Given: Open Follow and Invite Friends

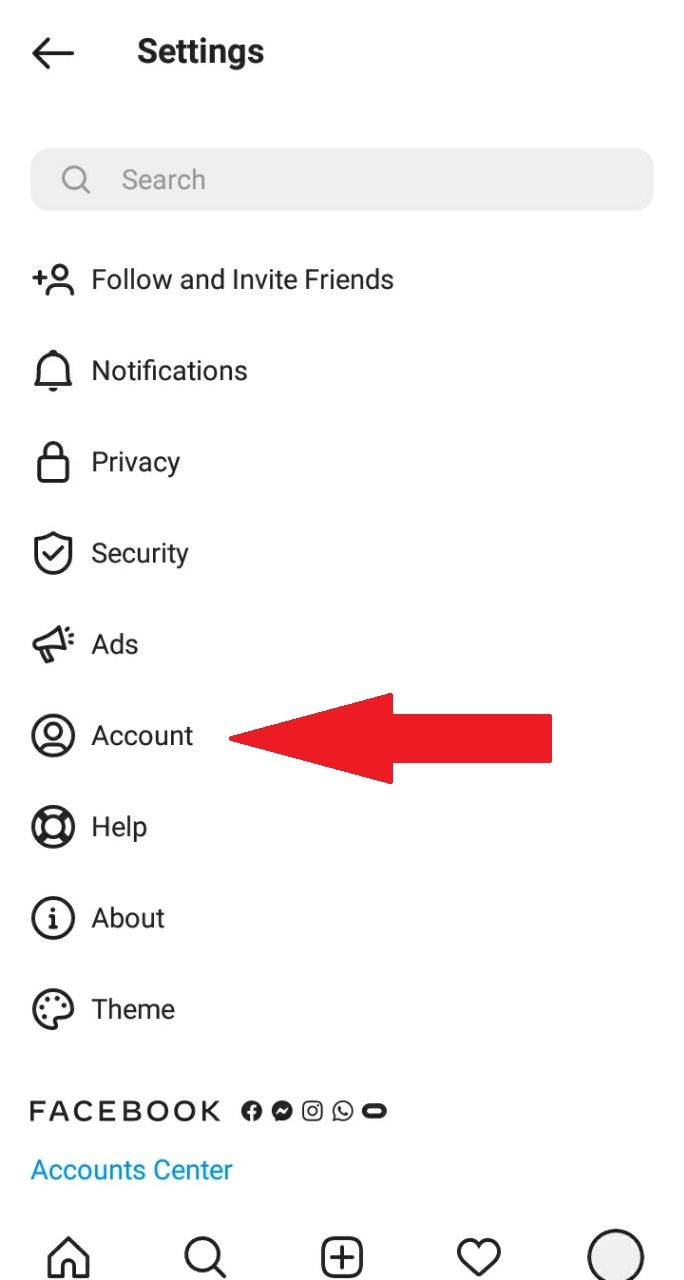Looking at the screenshot, I should click(x=342, y=280).
